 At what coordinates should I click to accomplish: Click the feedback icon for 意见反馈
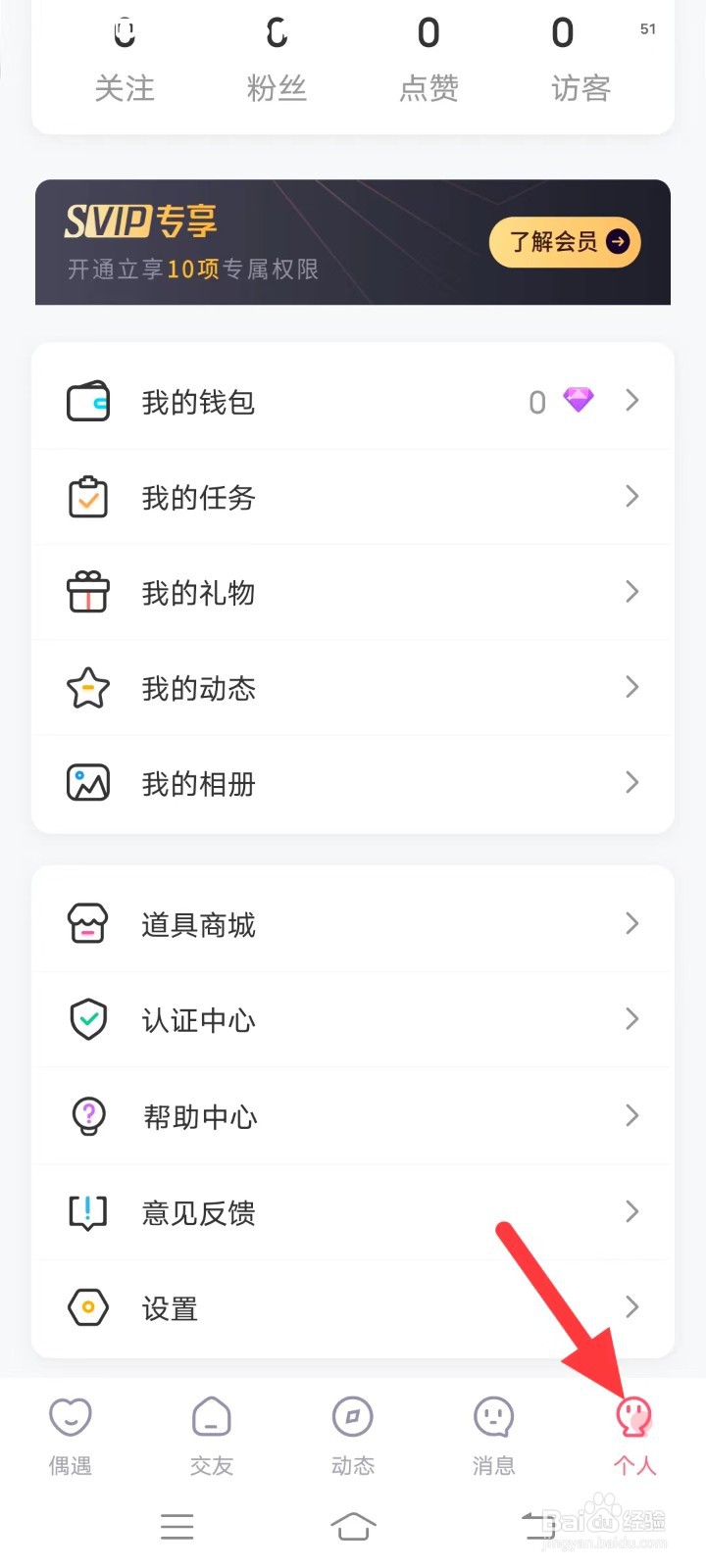pyautogui.click(x=87, y=1211)
